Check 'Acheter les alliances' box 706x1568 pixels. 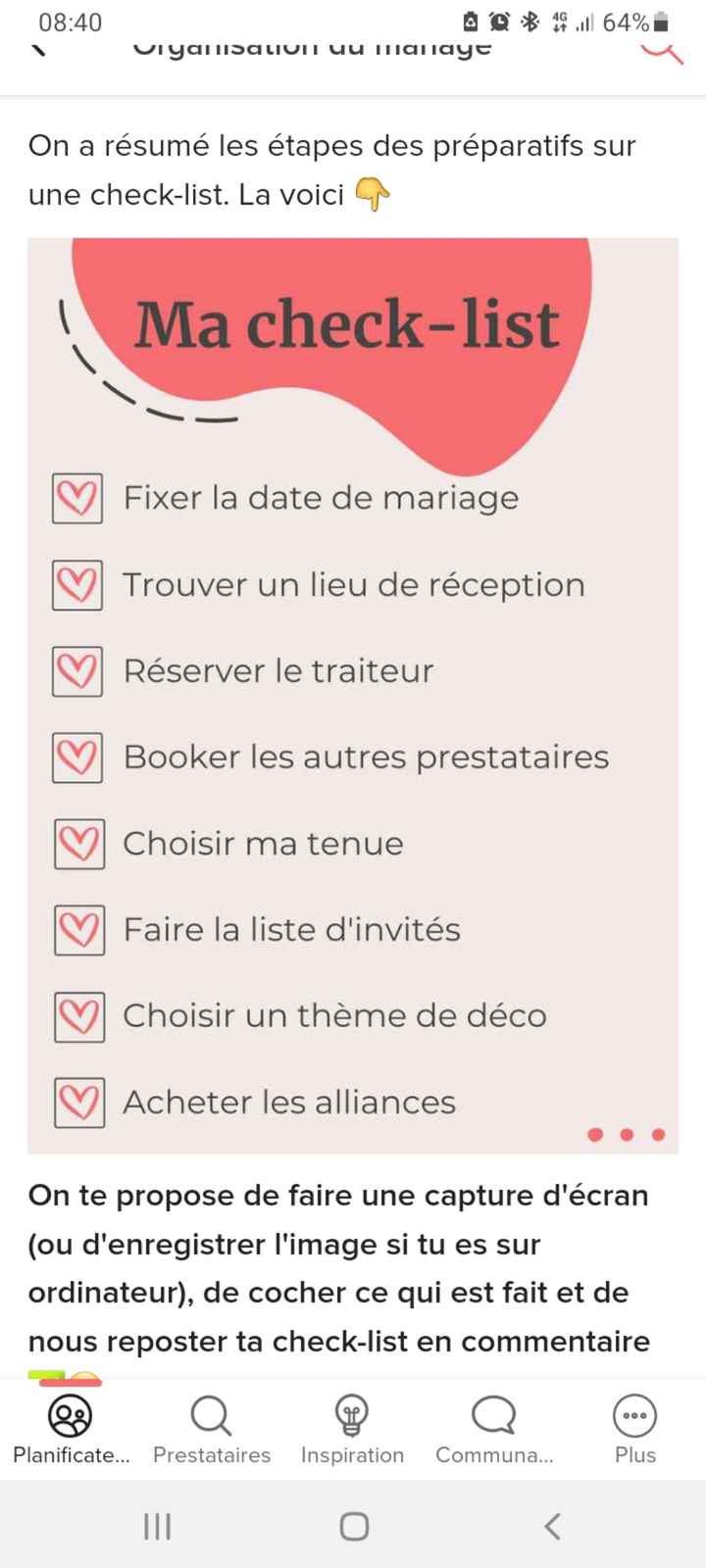(78, 1102)
